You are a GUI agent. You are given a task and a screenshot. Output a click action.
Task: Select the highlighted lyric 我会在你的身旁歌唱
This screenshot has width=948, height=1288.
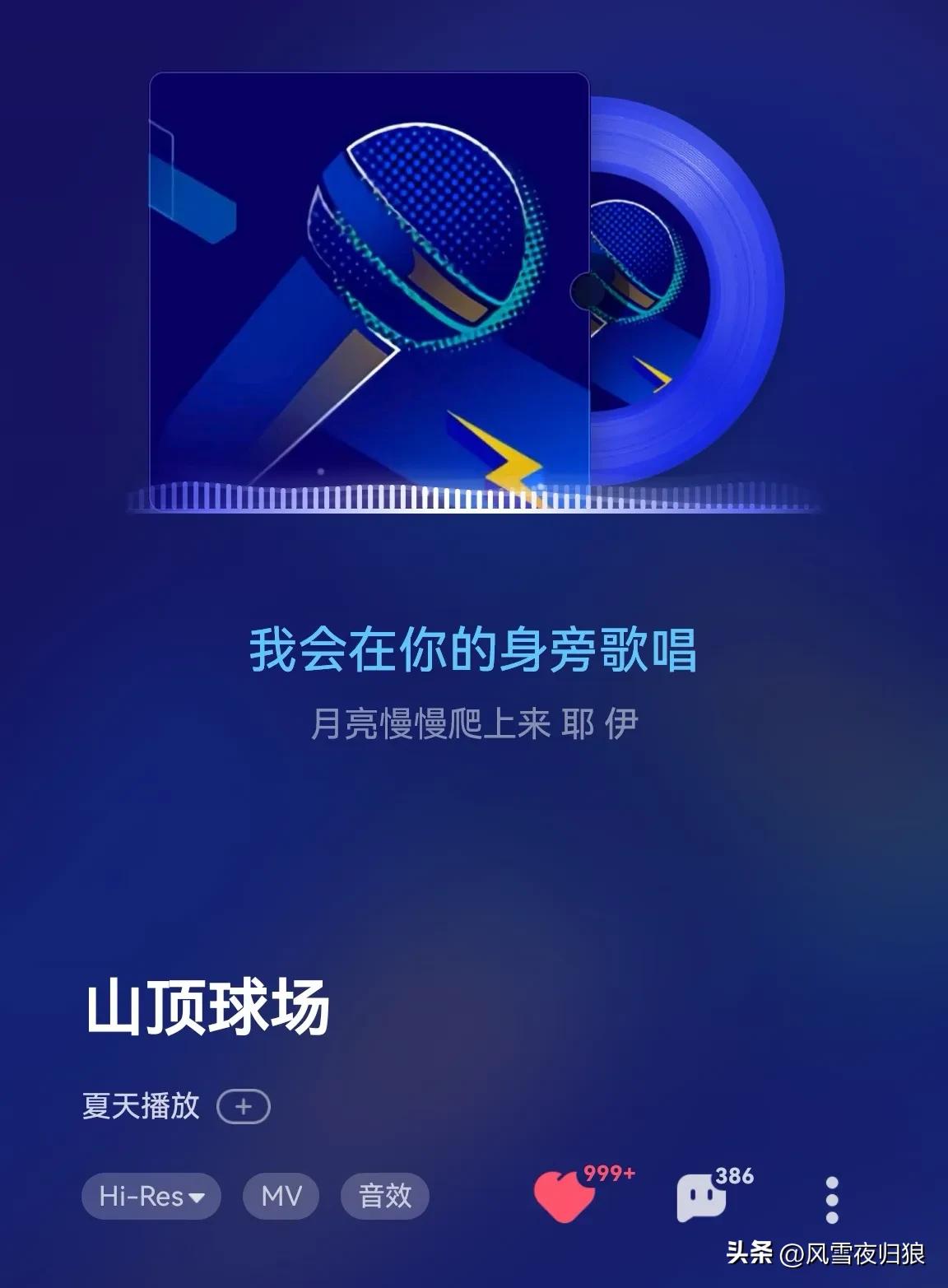coord(473,652)
